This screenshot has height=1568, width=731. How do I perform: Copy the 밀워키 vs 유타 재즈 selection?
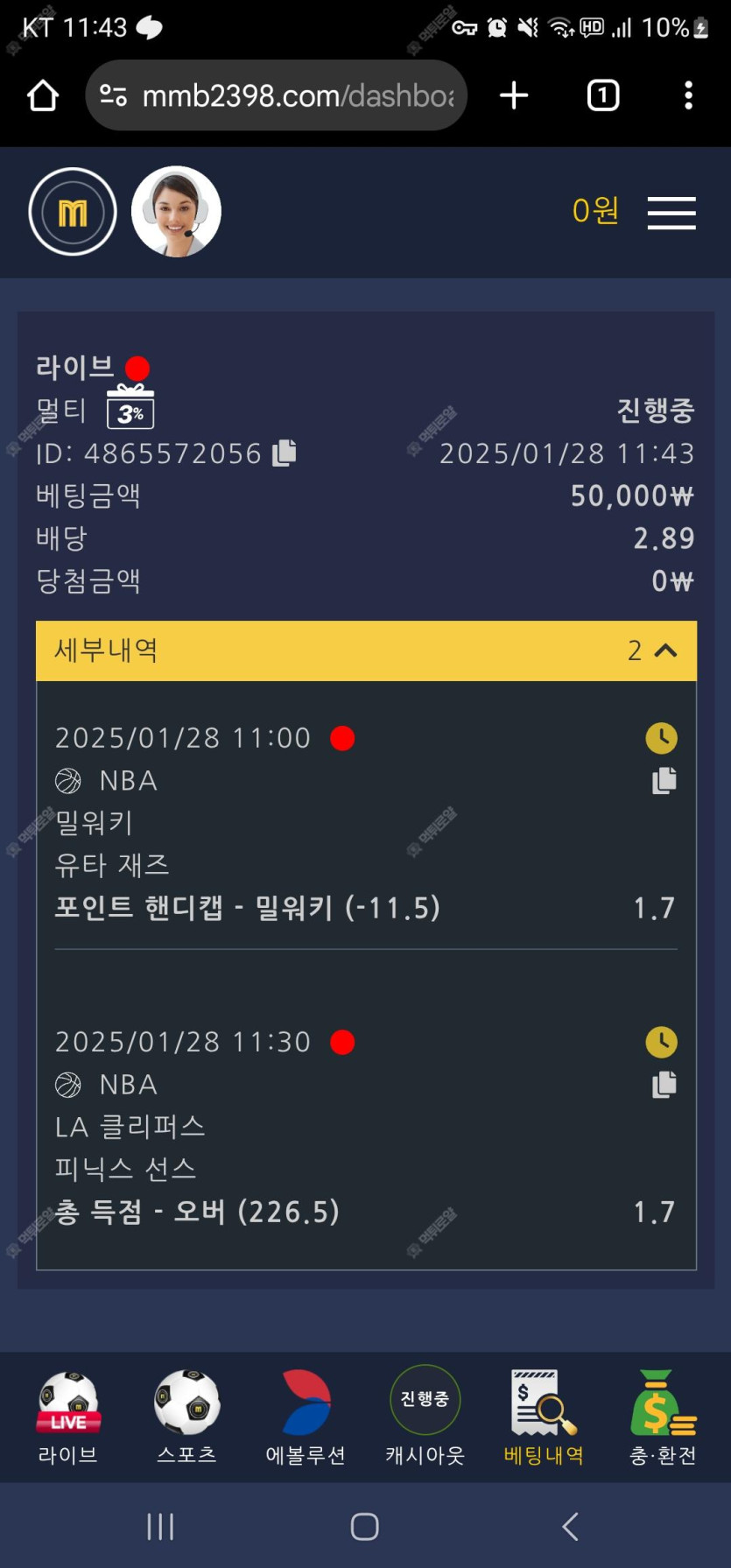pos(664,780)
